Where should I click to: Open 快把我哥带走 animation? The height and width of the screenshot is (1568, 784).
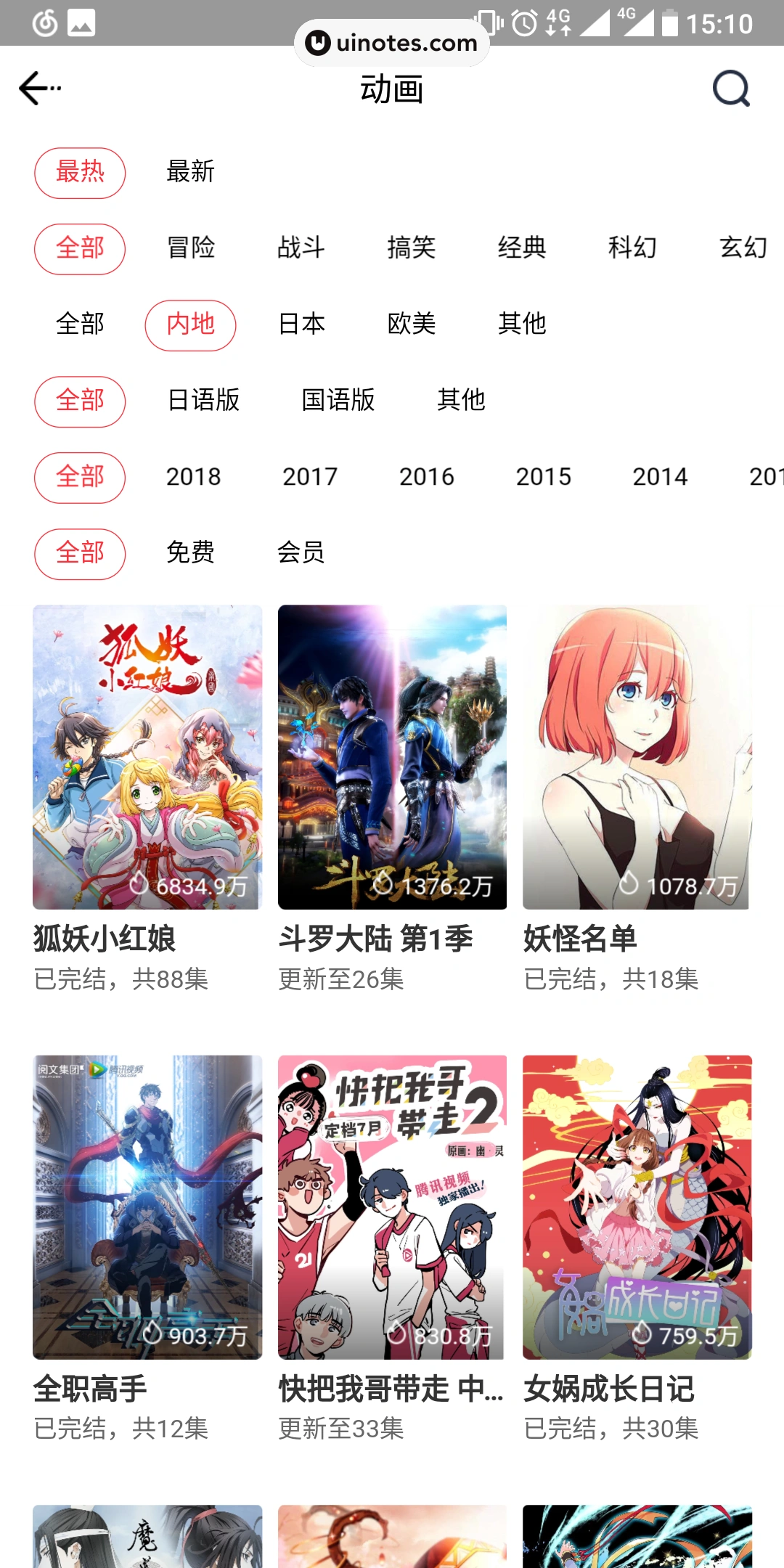[x=392, y=1207]
